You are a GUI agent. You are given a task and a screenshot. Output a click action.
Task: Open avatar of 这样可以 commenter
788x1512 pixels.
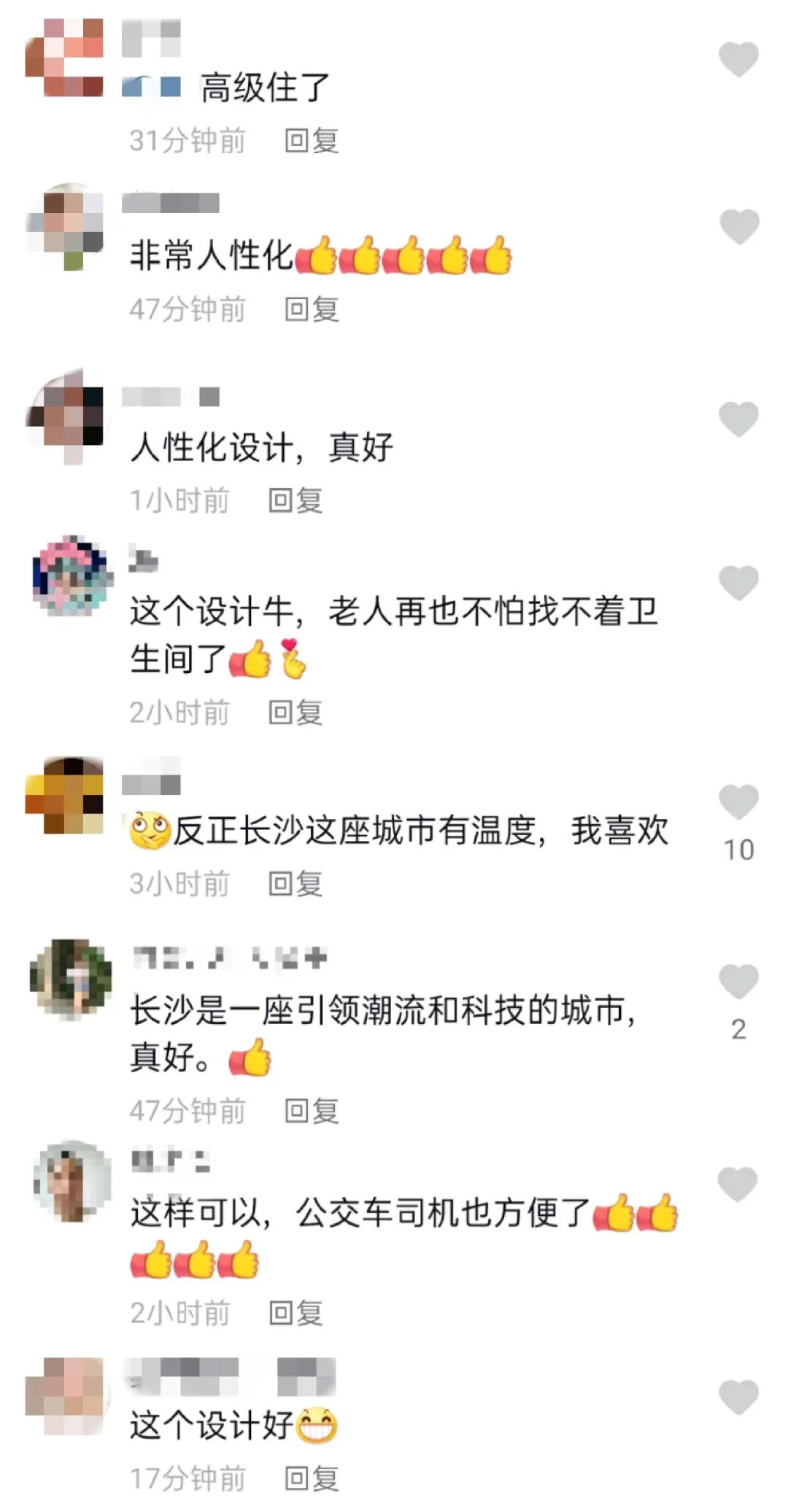click(x=72, y=1181)
